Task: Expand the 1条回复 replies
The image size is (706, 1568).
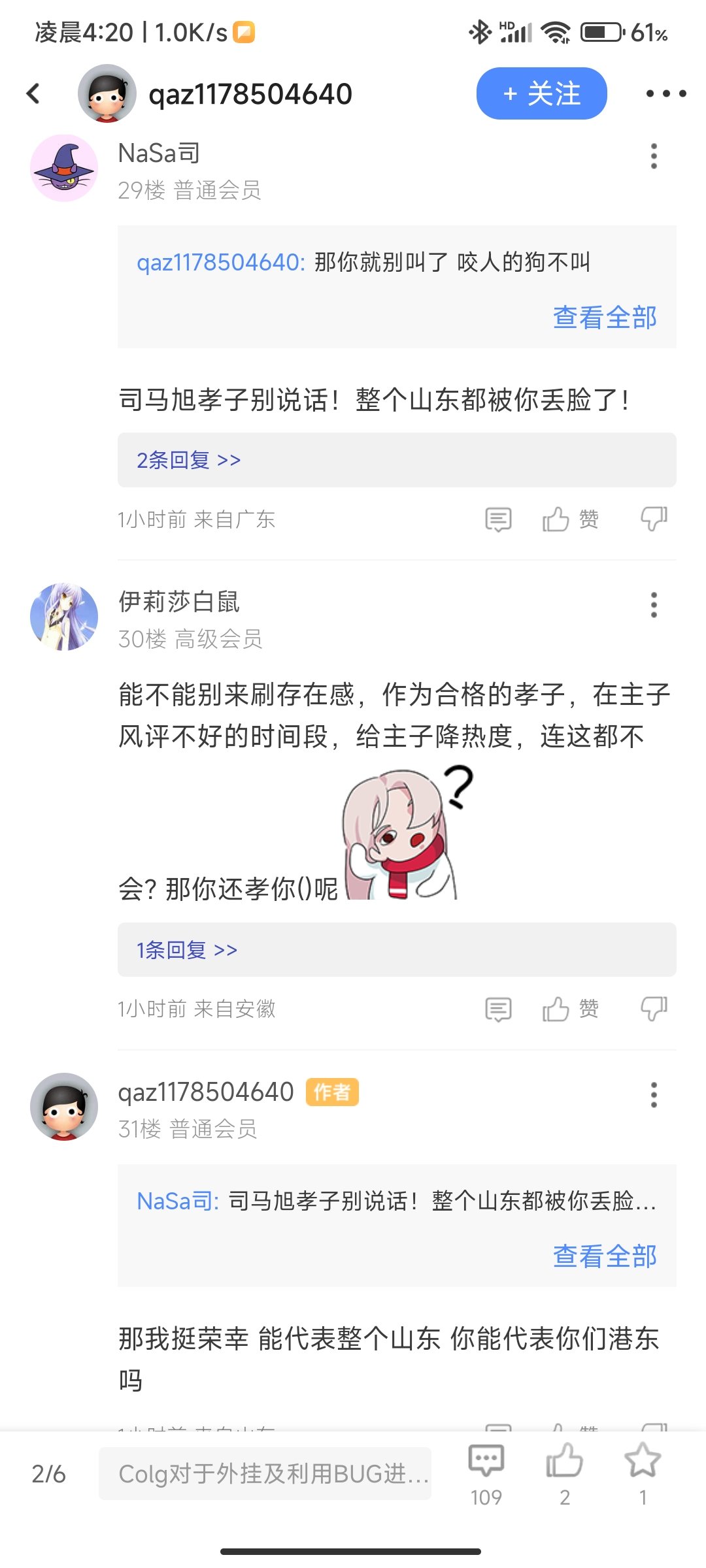Action: click(397, 950)
